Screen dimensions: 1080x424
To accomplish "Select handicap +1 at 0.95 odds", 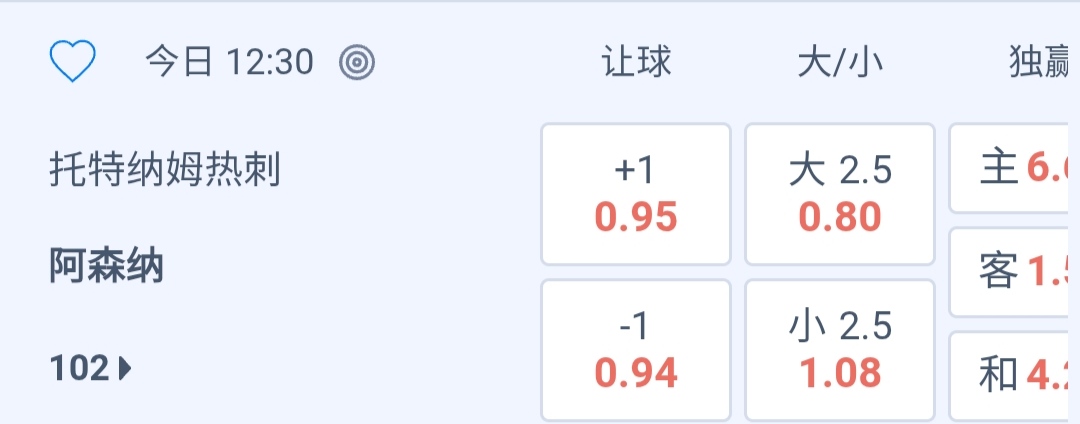I will tap(636, 194).
